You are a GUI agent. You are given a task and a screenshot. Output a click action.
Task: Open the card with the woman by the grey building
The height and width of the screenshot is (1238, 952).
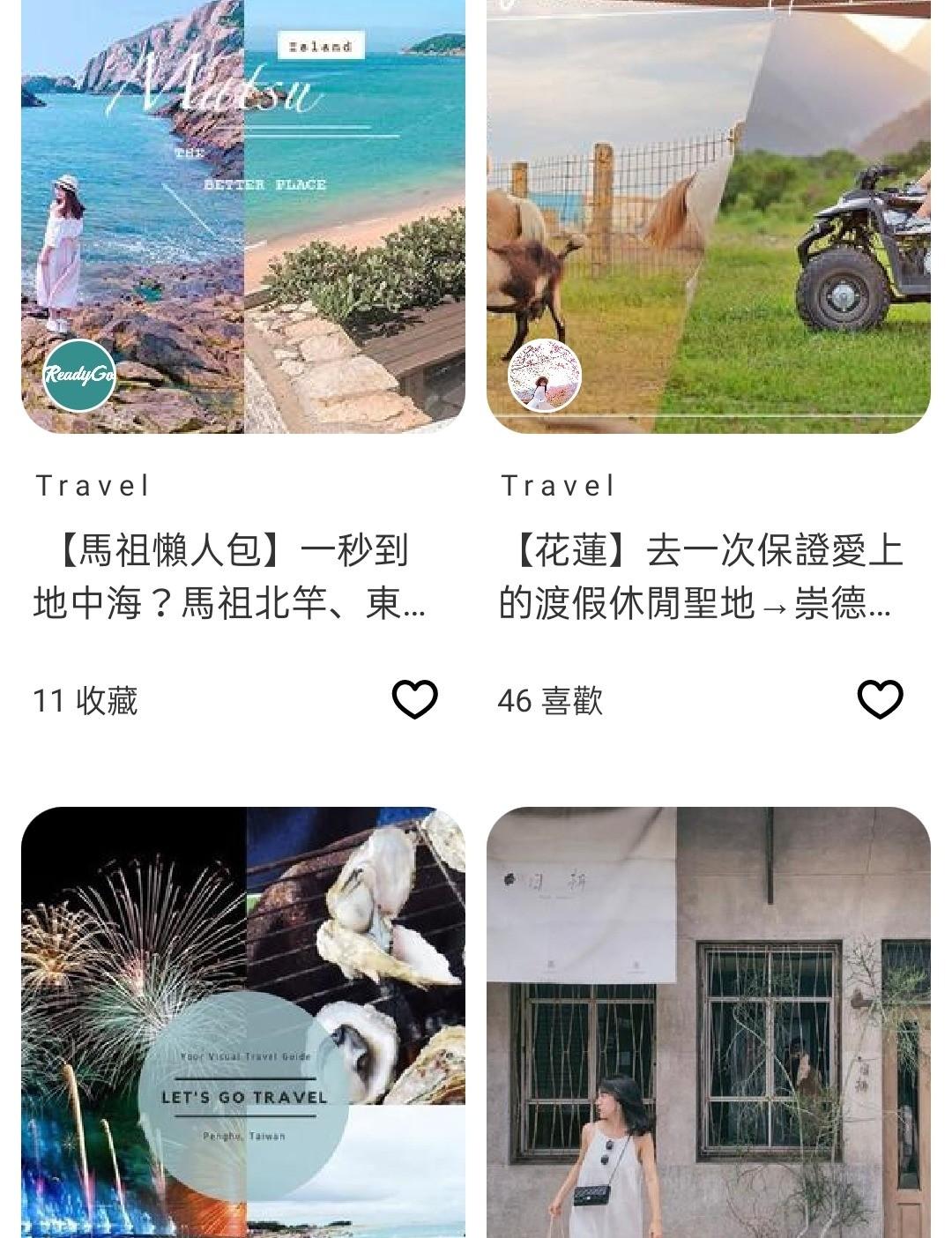pos(708,1023)
